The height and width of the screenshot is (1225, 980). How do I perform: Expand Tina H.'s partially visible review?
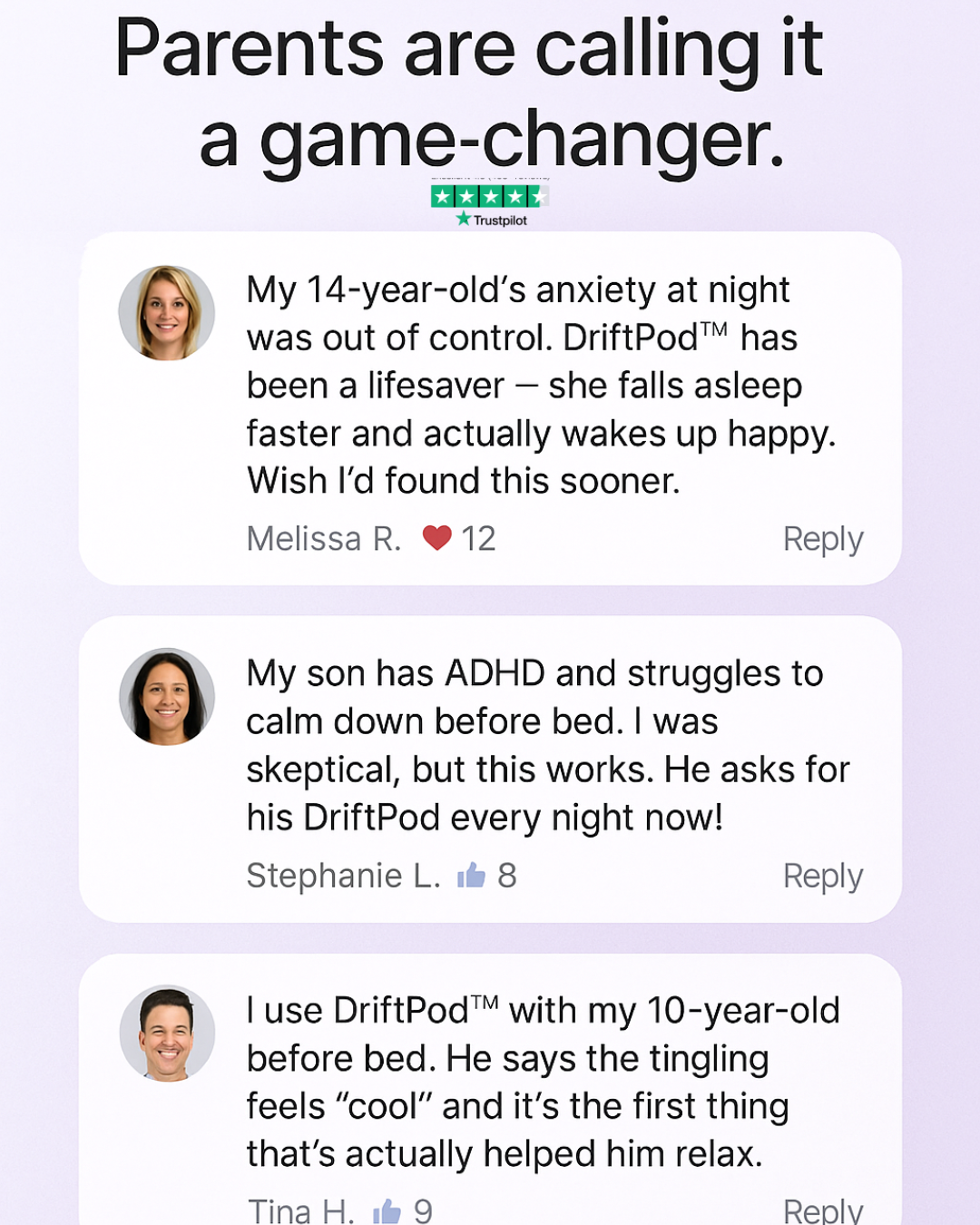(x=490, y=1089)
